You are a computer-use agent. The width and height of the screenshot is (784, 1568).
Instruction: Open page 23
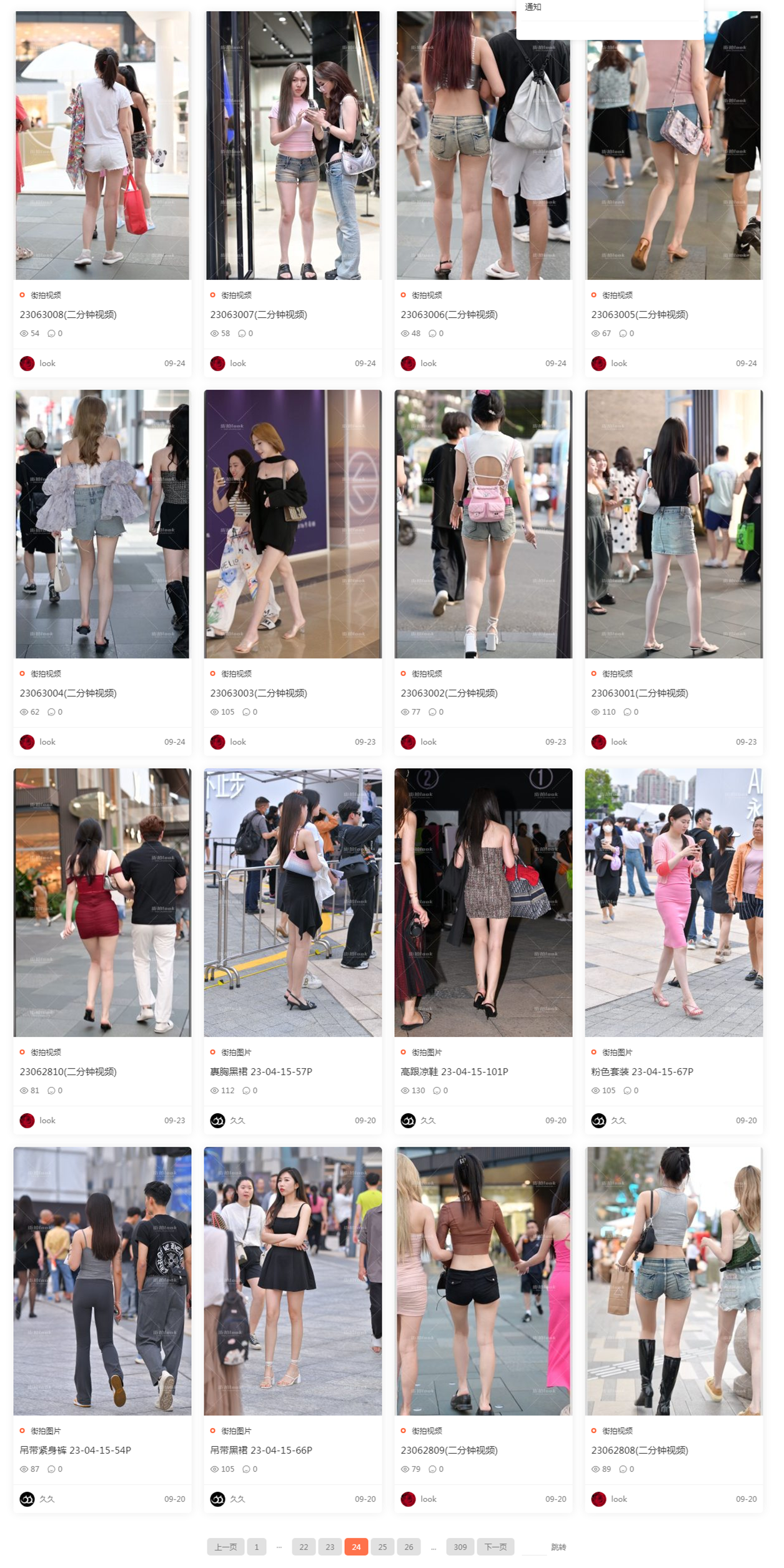tap(330, 1547)
